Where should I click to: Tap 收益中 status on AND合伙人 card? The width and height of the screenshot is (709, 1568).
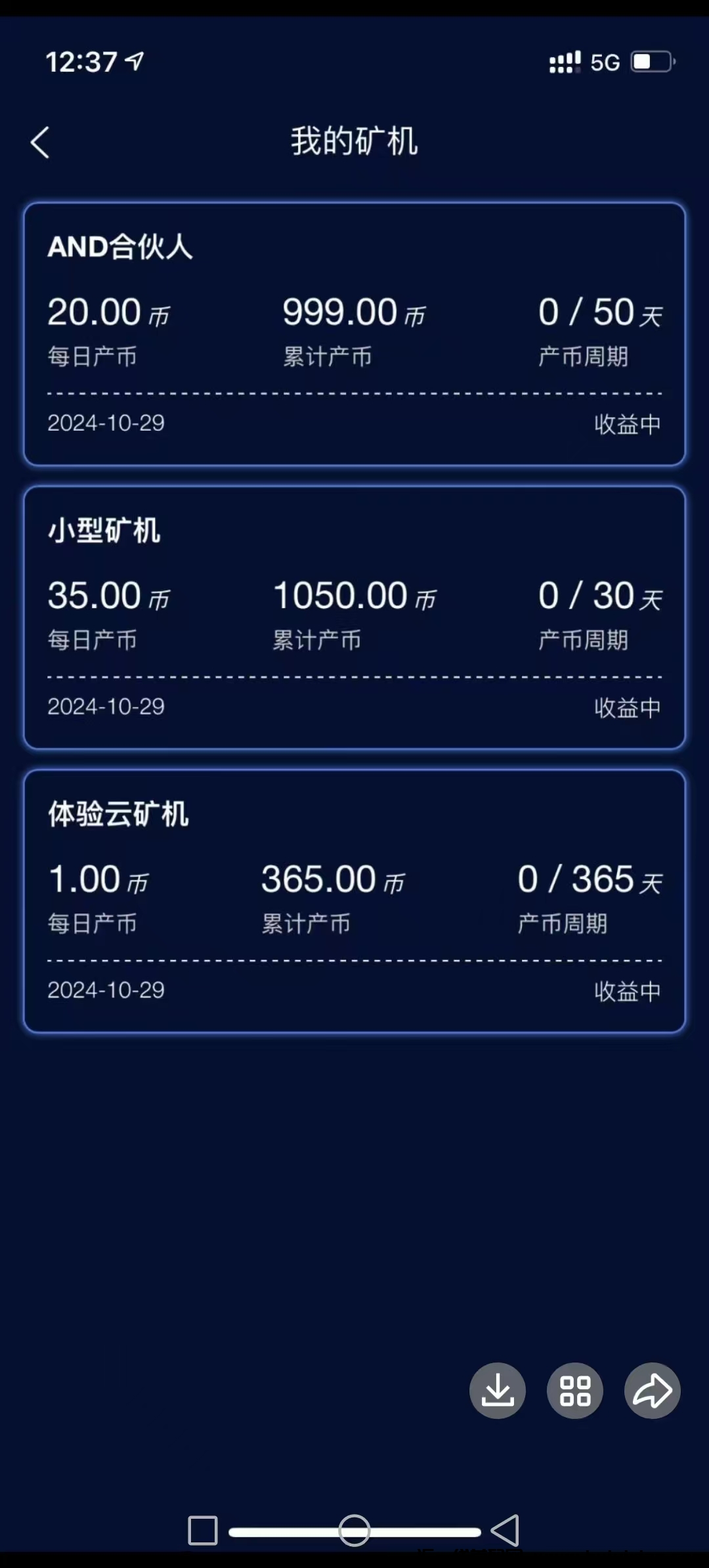pyautogui.click(x=628, y=424)
